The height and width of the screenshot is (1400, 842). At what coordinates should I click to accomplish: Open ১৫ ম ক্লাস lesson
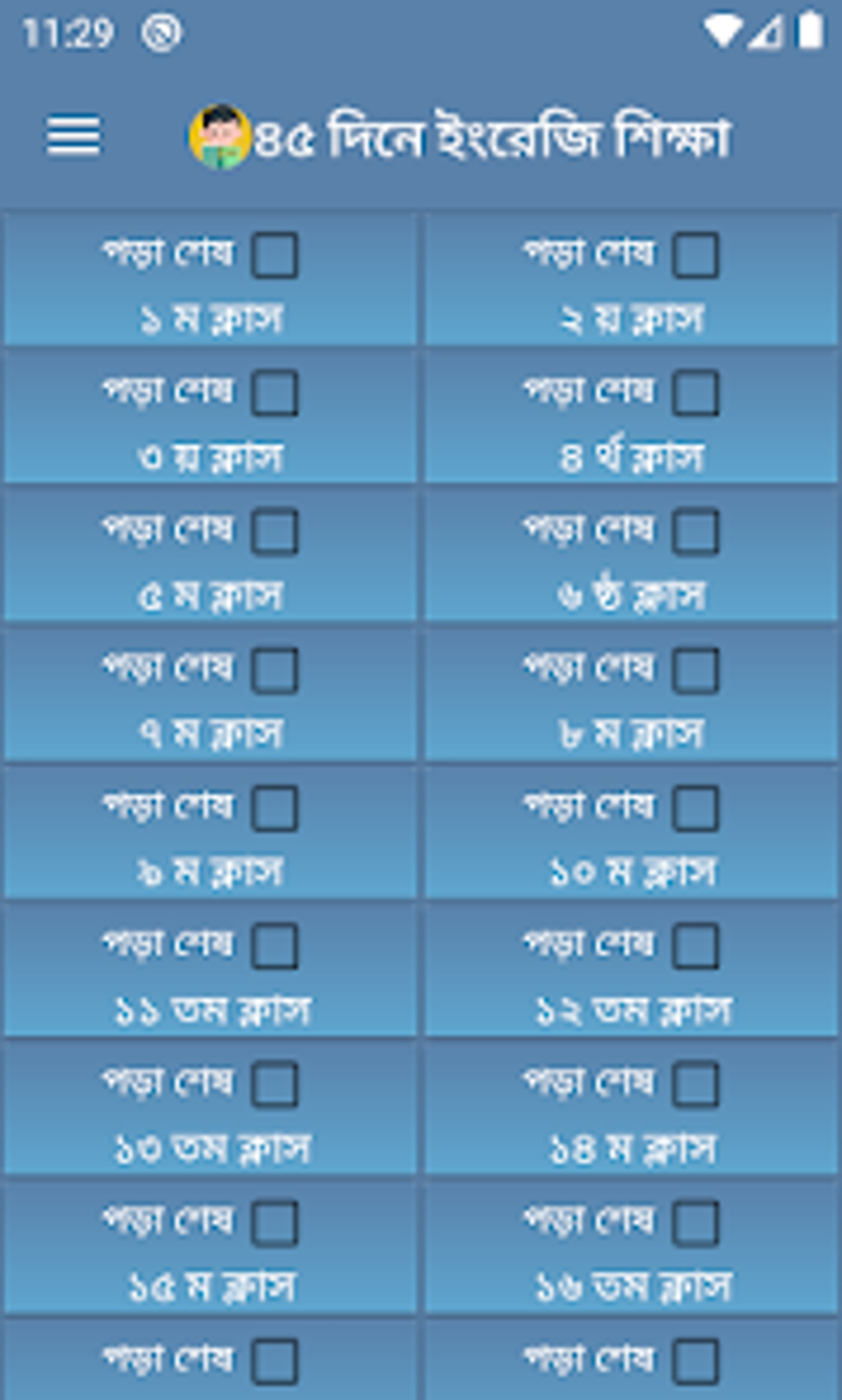point(210,1287)
